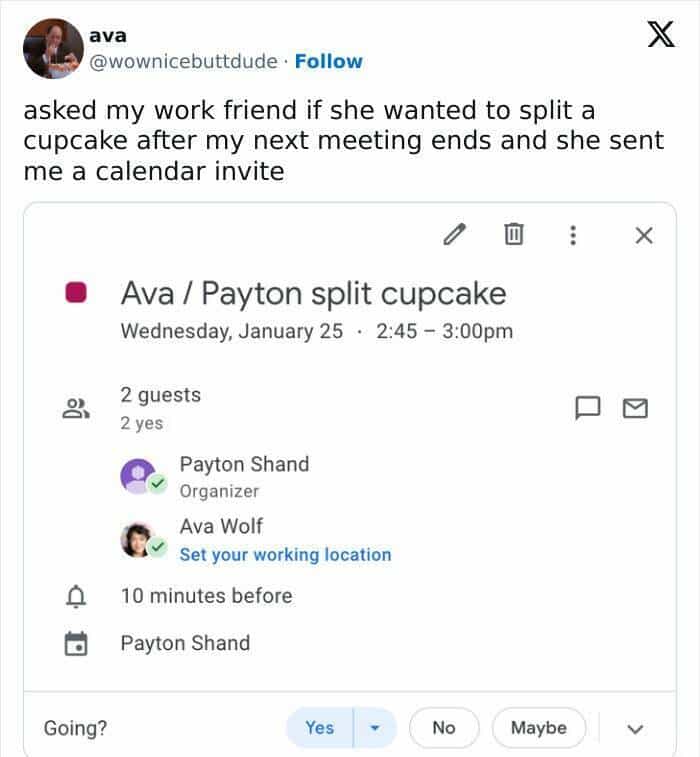700x757 pixels.
Task: Open ava's profile picture
Action: (x=53, y=48)
